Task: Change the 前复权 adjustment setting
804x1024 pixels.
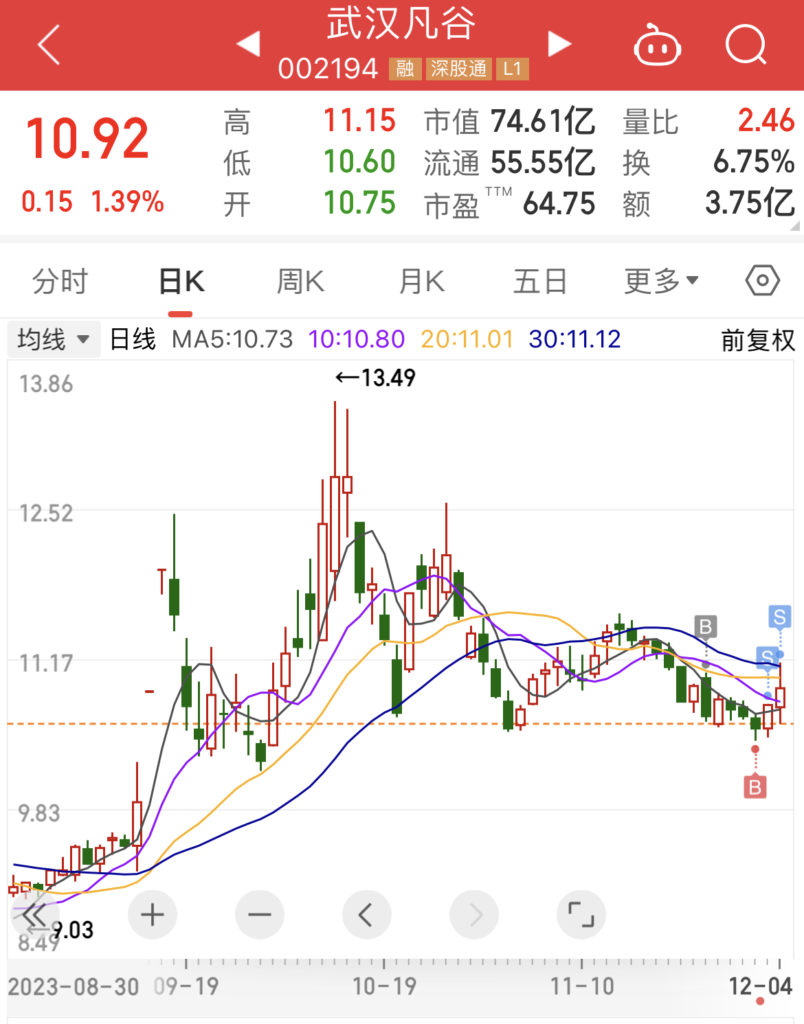Action: 758,340
